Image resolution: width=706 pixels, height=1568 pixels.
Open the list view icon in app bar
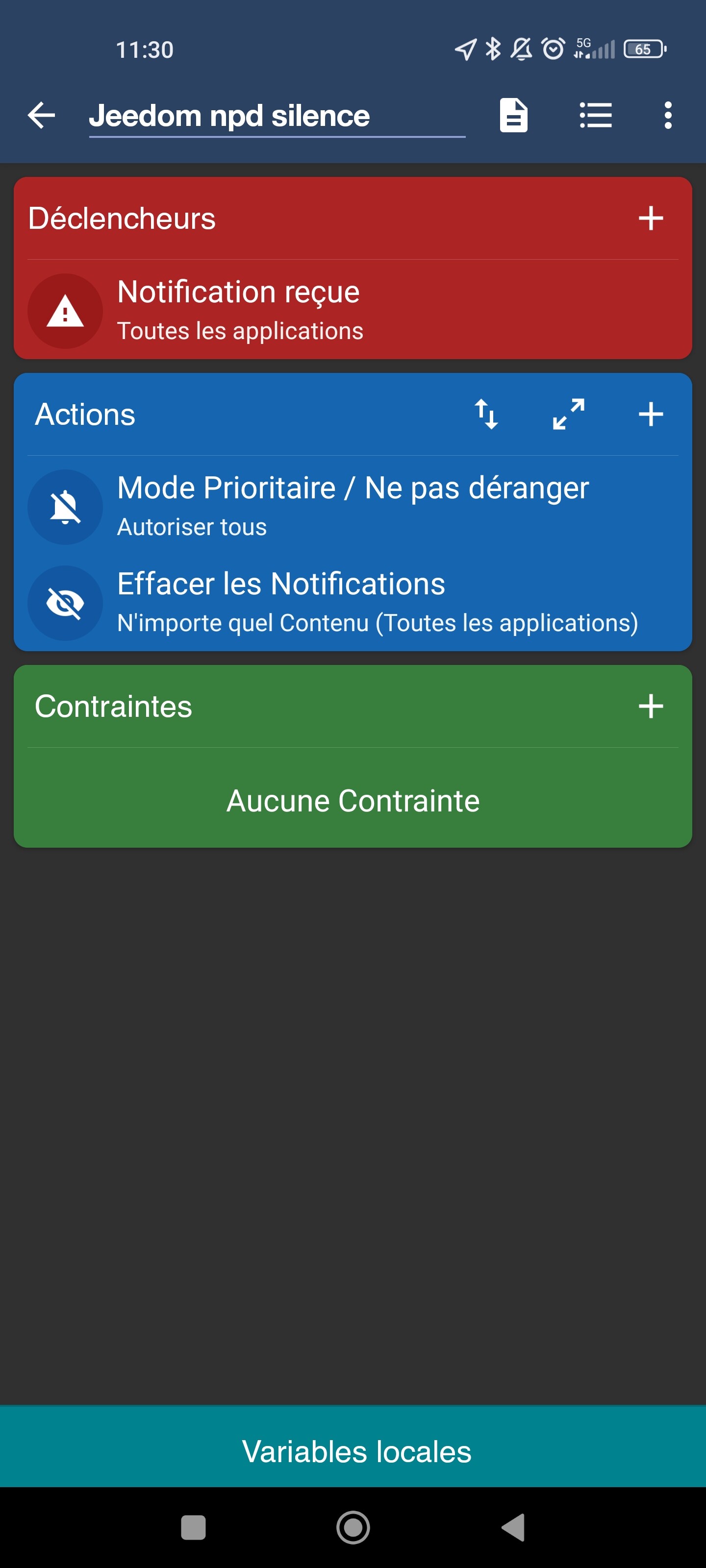[595, 115]
